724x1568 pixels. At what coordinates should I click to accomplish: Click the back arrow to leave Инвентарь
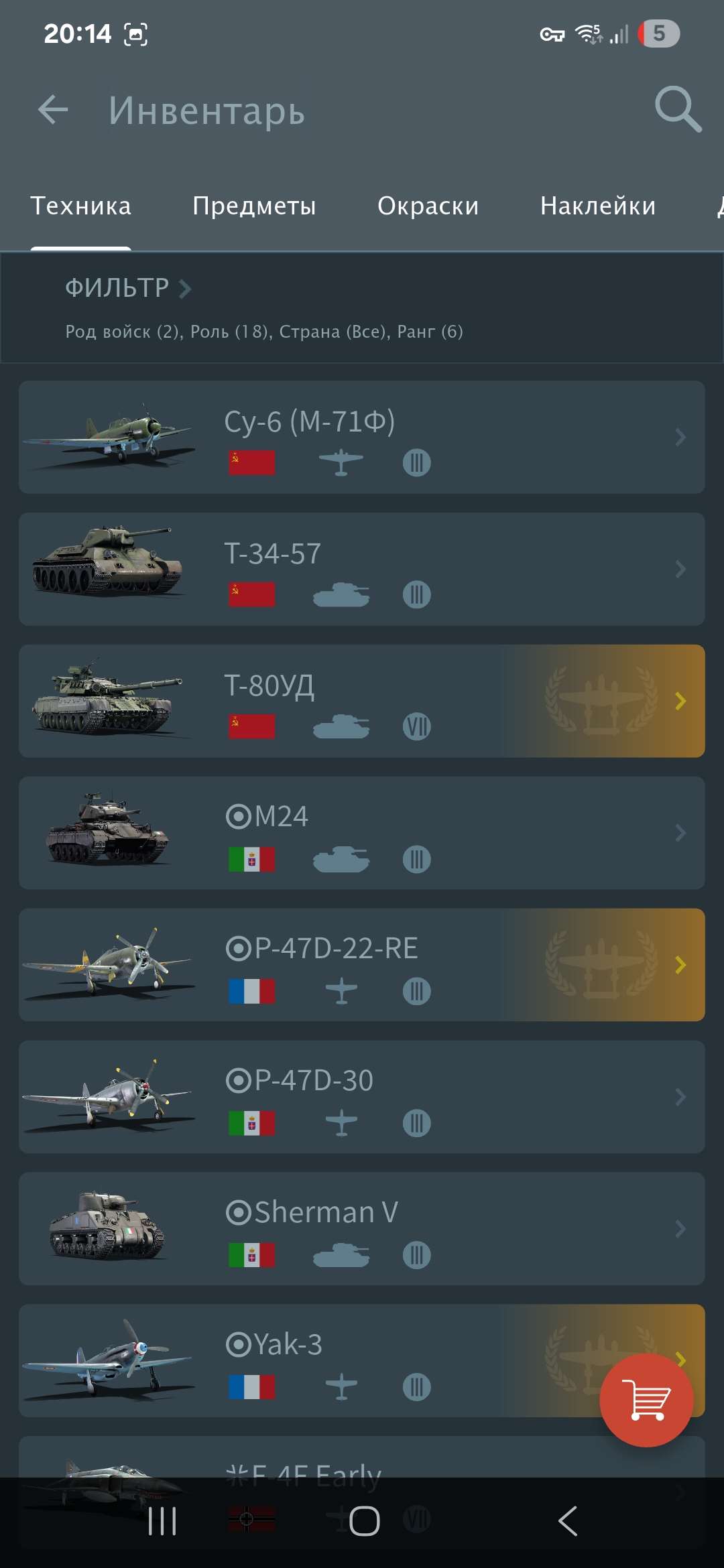tap(52, 111)
